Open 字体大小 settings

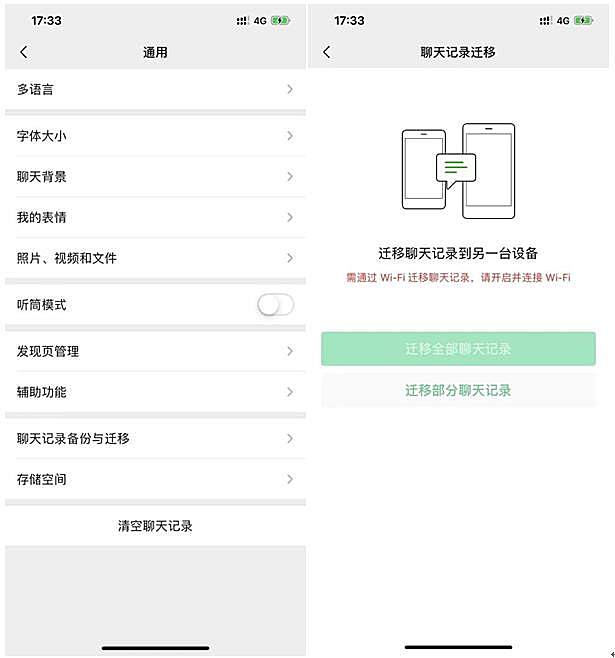[x=155, y=135]
